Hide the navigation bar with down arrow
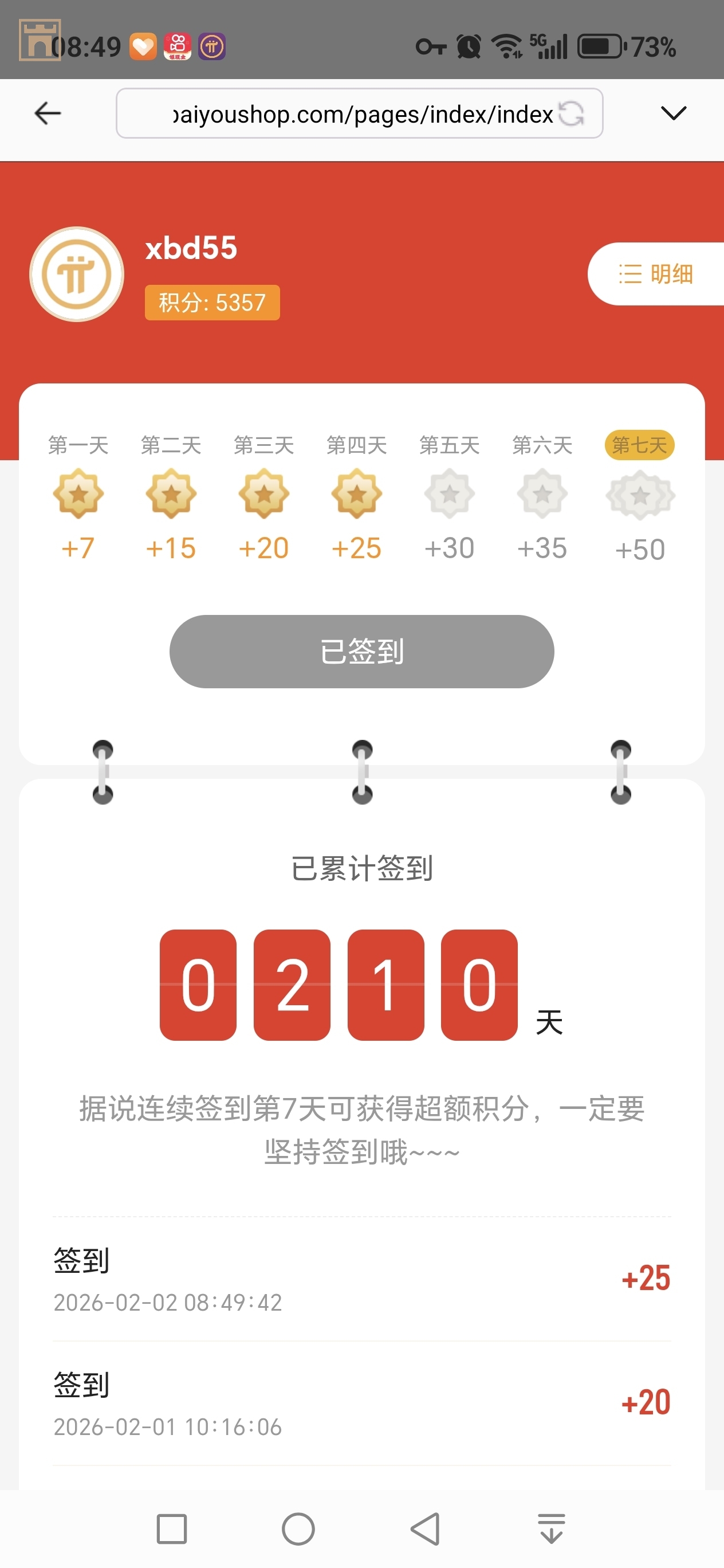Image resolution: width=724 pixels, height=1568 pixels. [x=551, y=1528]
